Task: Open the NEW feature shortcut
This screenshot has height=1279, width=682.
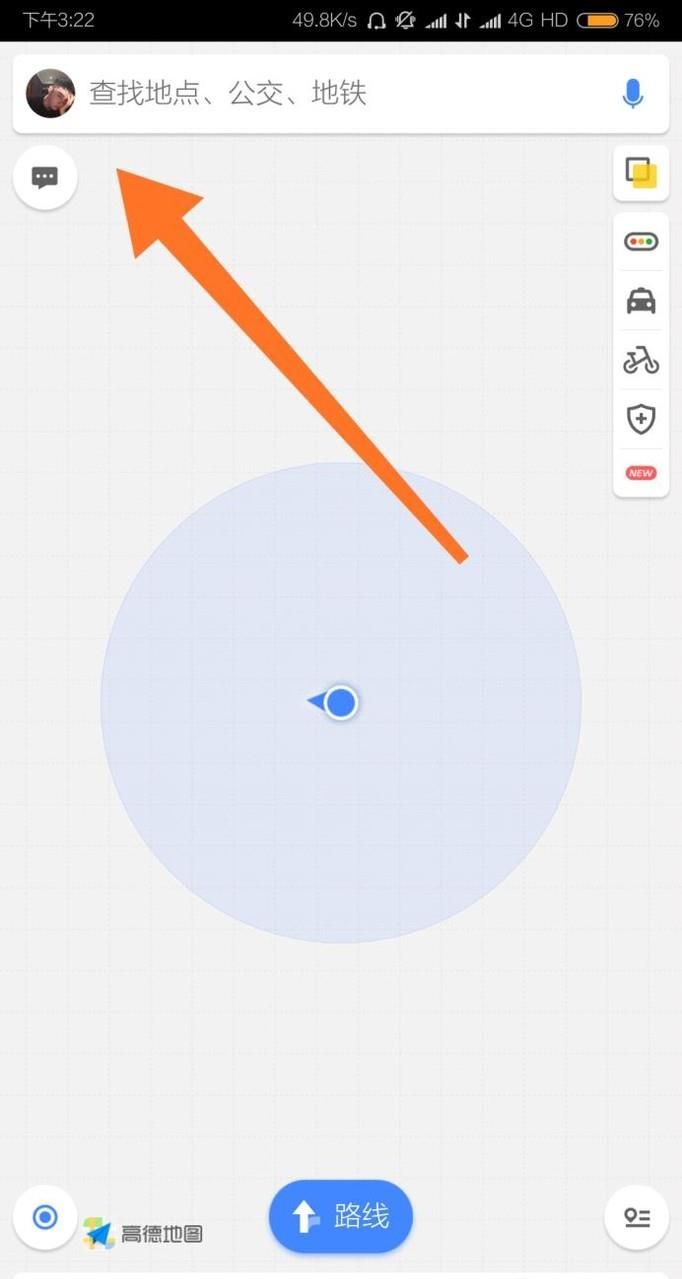Action: (x=641, y=473)
